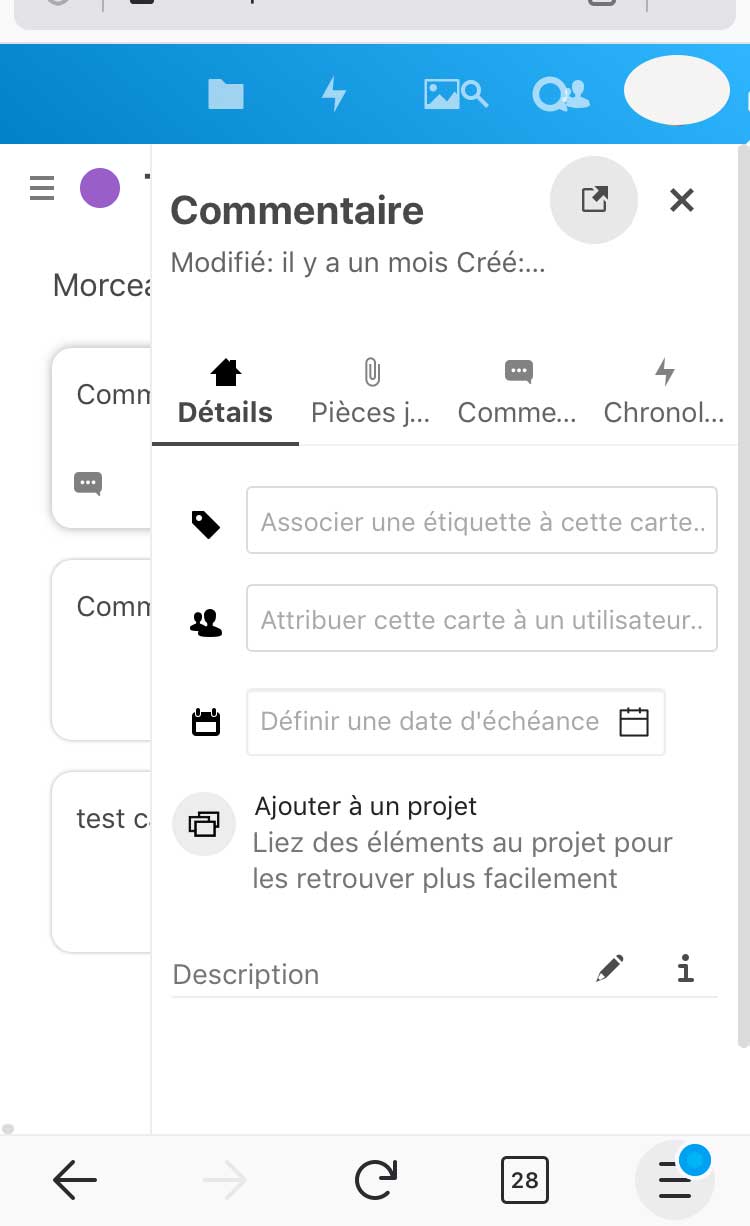Open the Chronologie tab
The image size is (750, 1226).
point(664,392)
